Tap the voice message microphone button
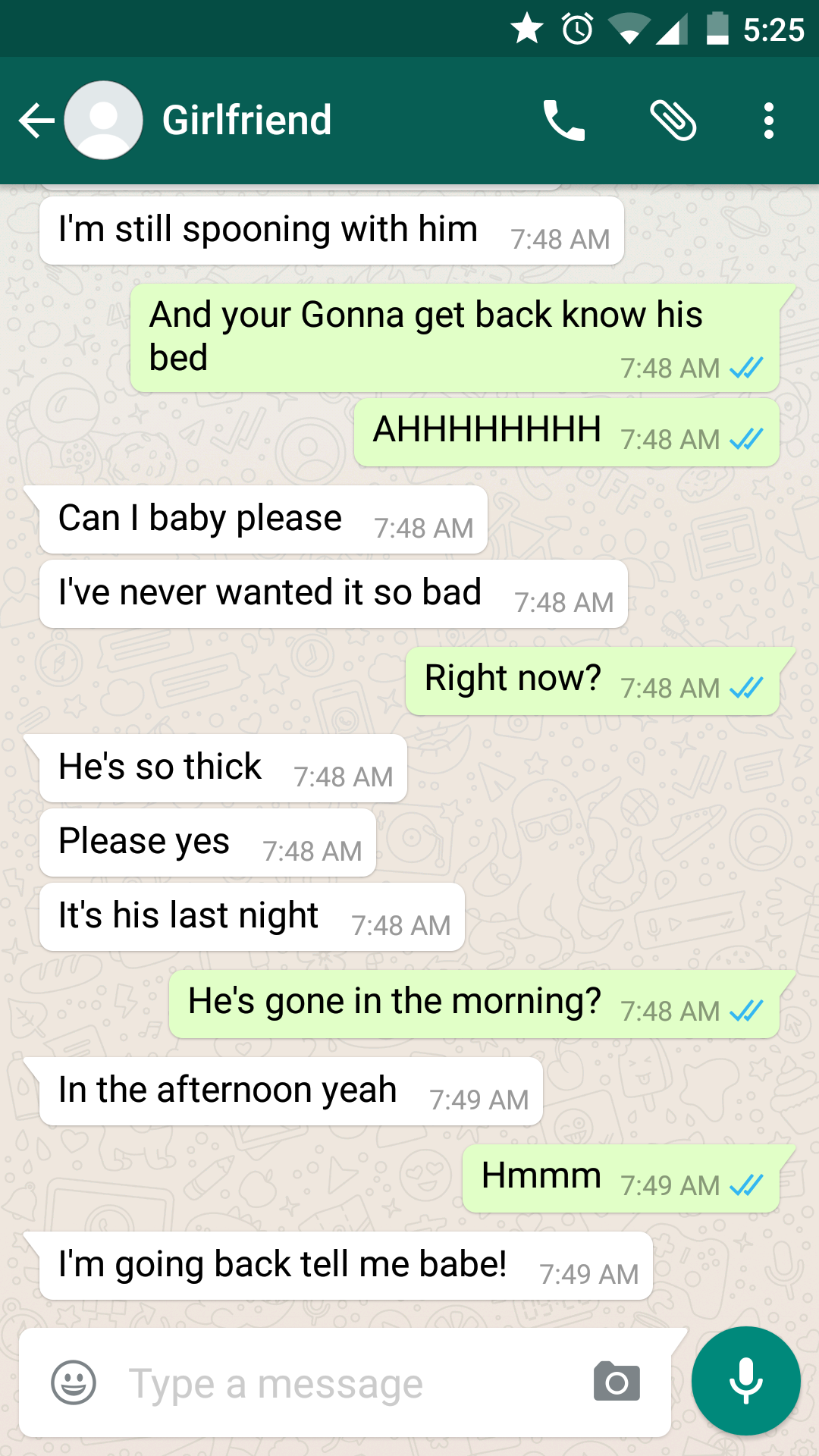This screenshot has height=1456, width=819. (746, 1381)
